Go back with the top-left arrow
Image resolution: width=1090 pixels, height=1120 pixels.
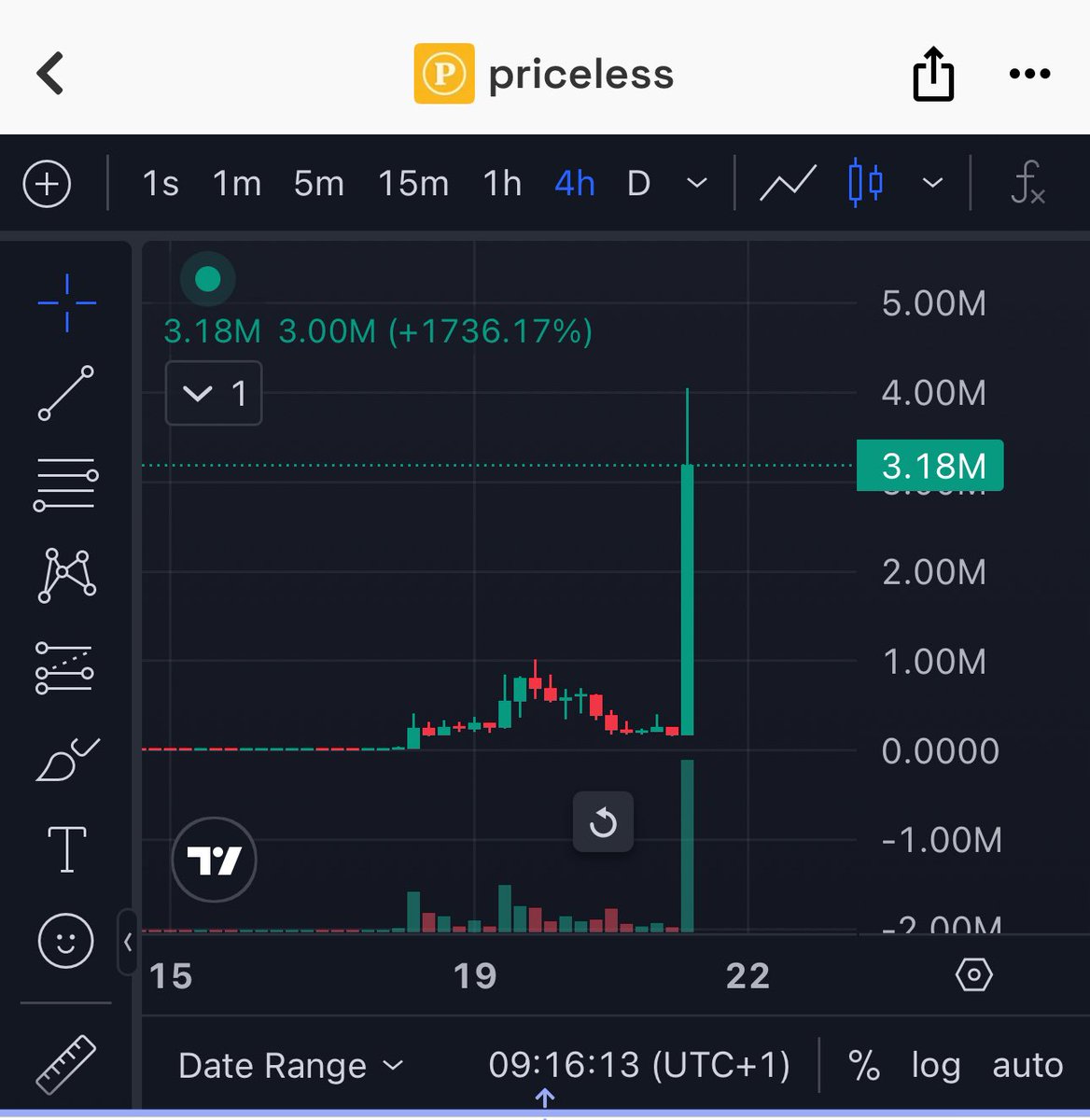(x=50, y=74)
